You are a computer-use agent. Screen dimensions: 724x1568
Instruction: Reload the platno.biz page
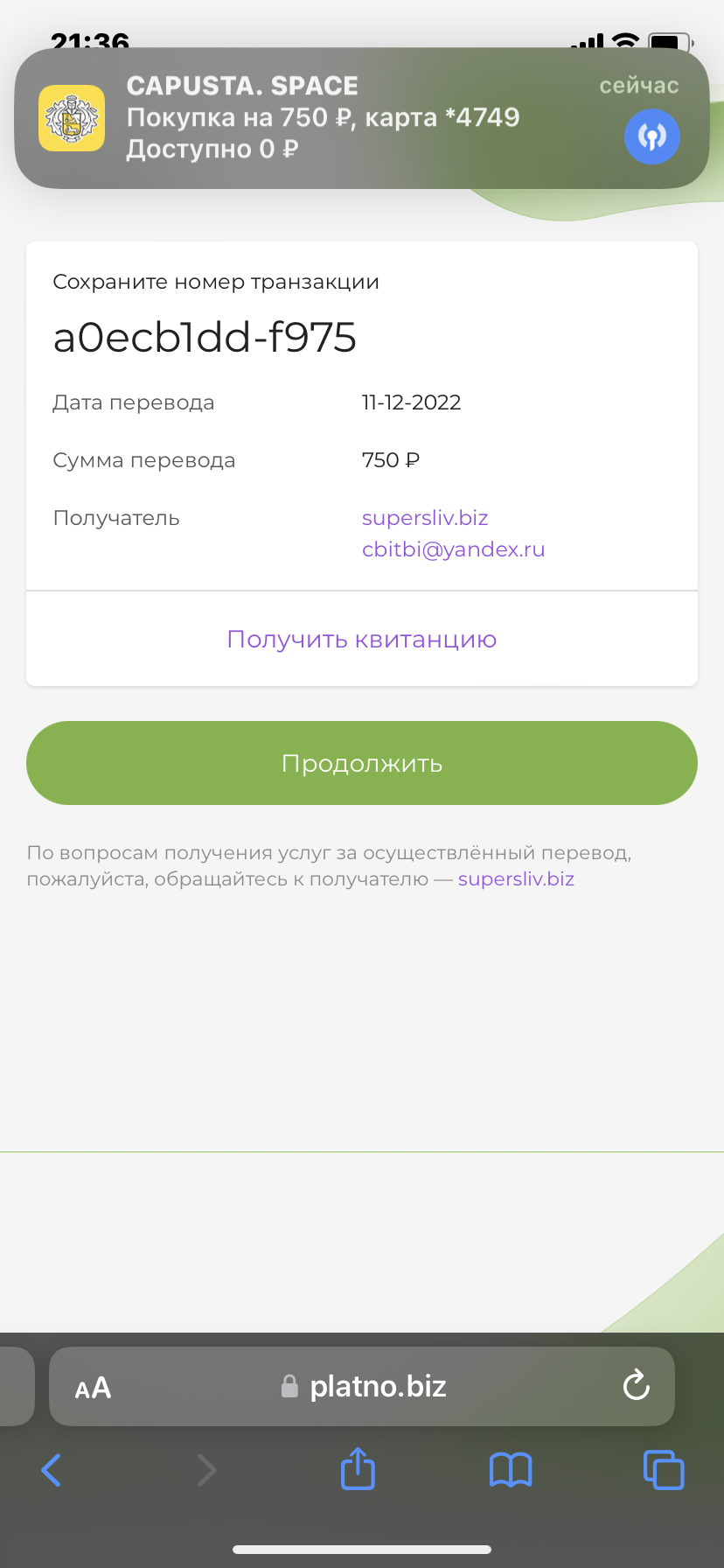click(x=636, y=1385)
